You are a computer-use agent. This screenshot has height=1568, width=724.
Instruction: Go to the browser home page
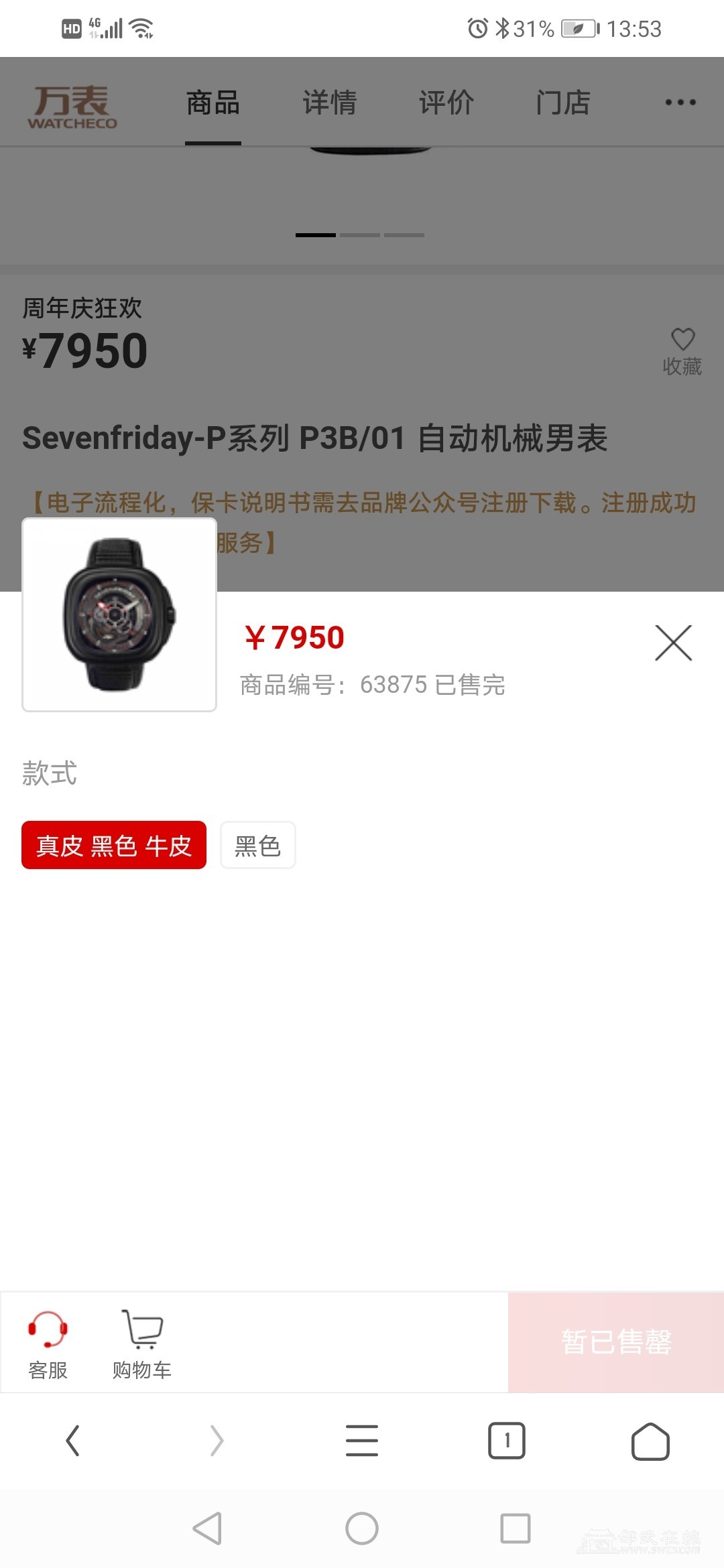650,1441
